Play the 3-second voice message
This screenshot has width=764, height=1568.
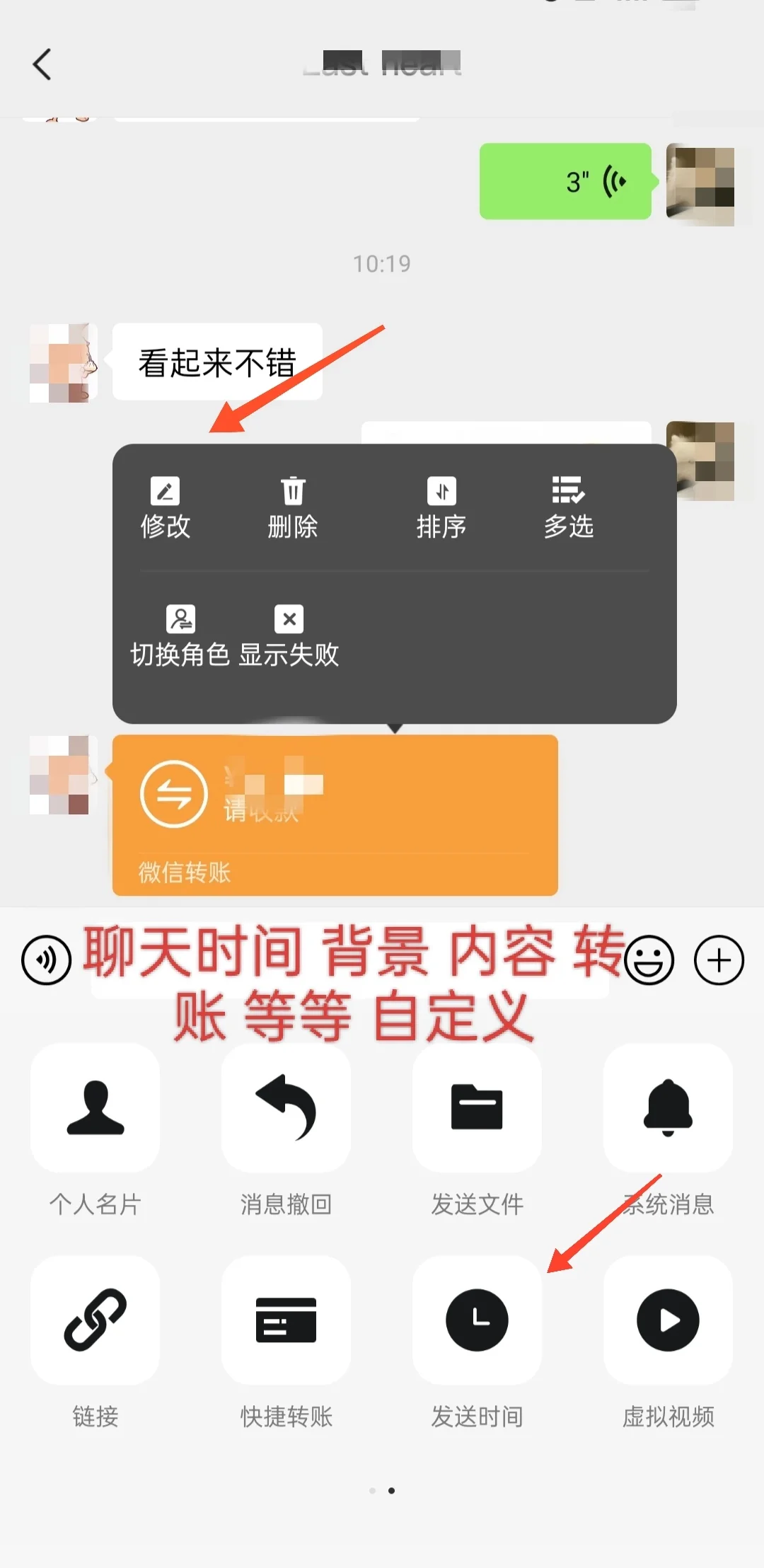[x=565, y=182]
